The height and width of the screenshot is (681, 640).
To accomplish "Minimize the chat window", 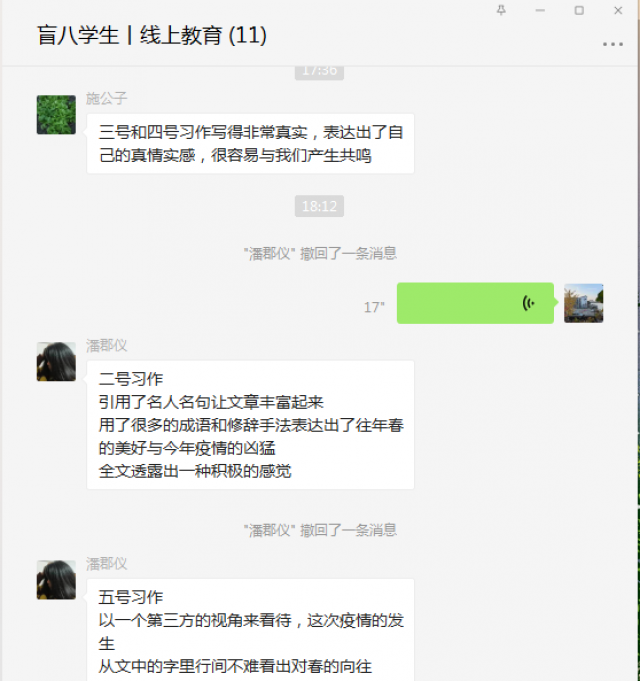I will (541, 10).
